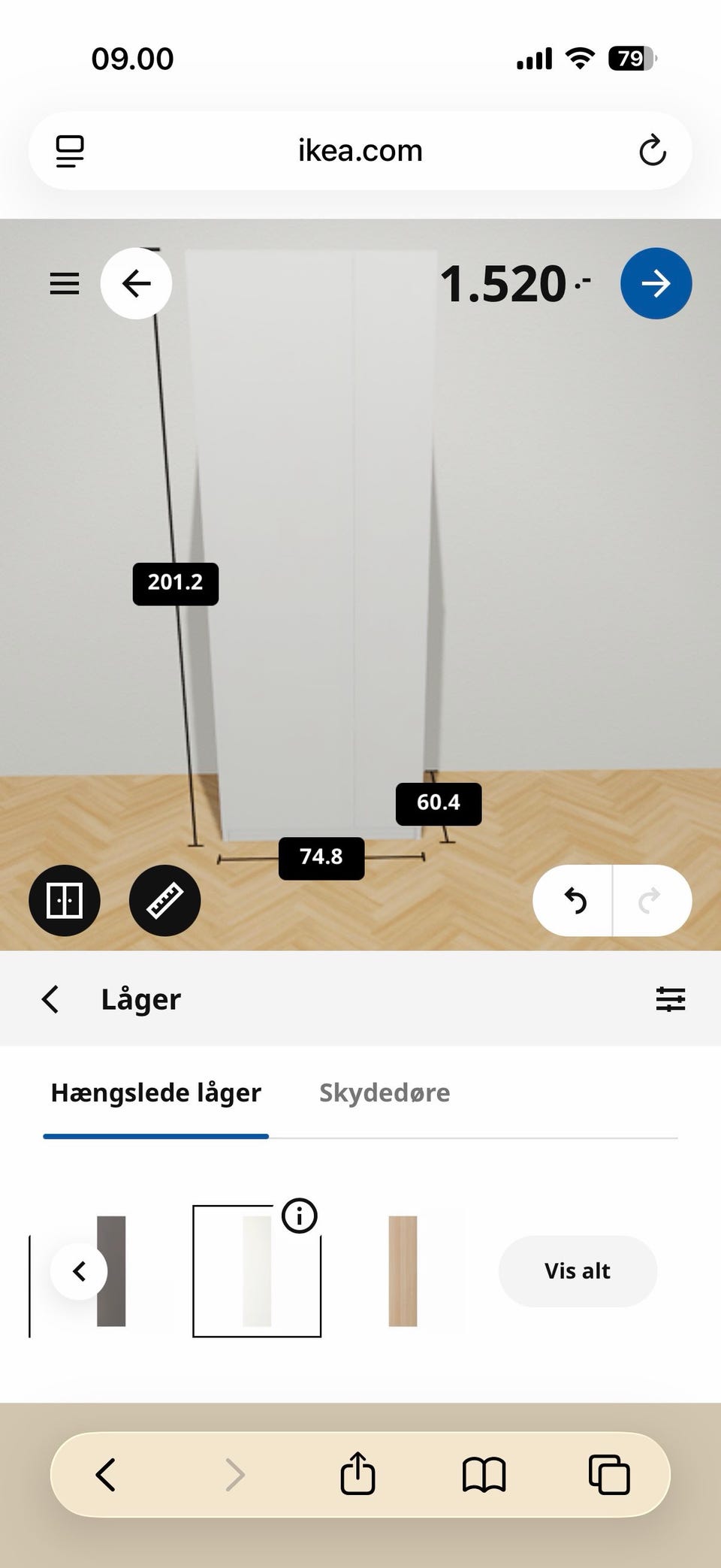Tap Vis alt to see all doors
The height and width of the screenshot is (1568, 721).
tap(577, 1270)
